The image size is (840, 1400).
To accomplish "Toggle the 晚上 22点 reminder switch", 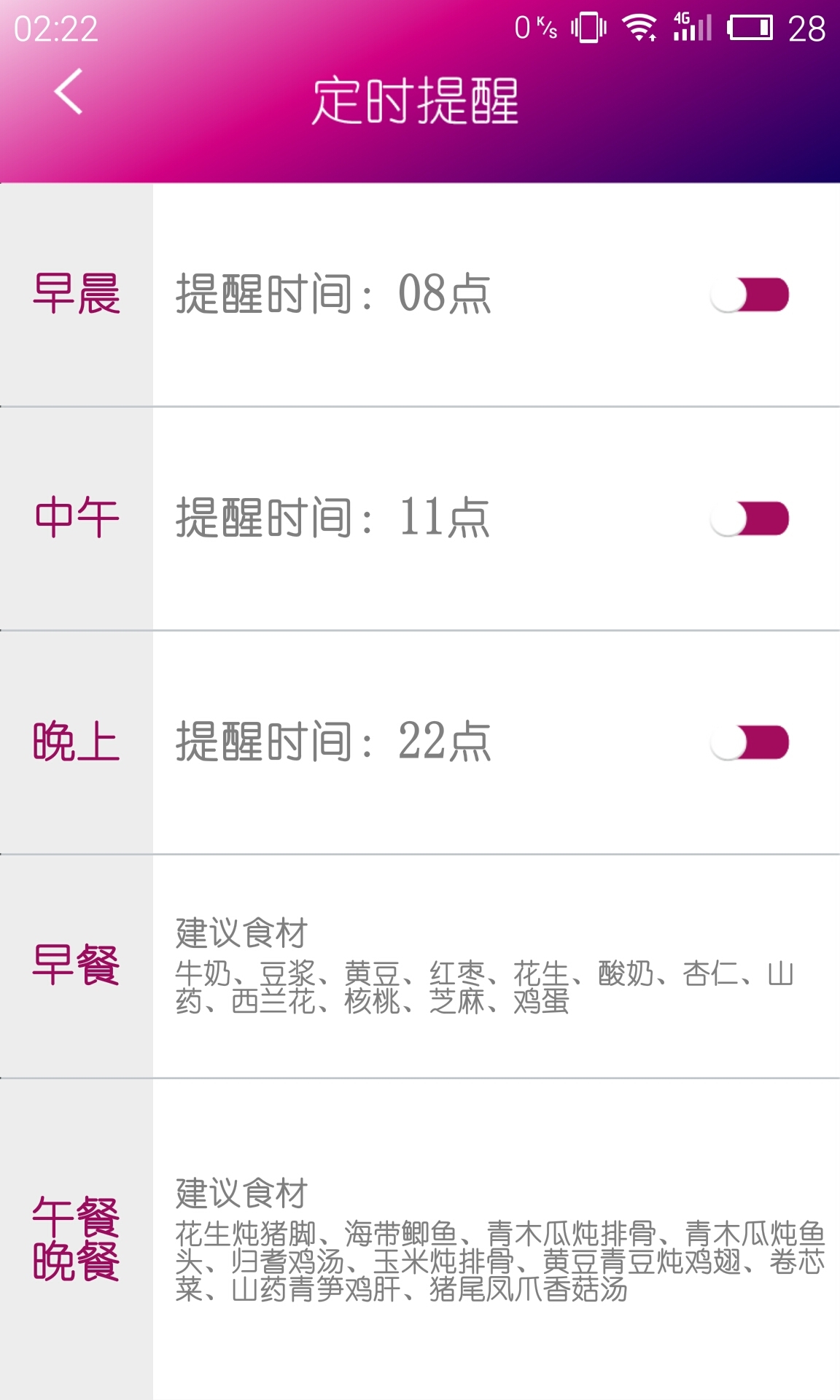I will pyautogui.click(x=750, y=742).
